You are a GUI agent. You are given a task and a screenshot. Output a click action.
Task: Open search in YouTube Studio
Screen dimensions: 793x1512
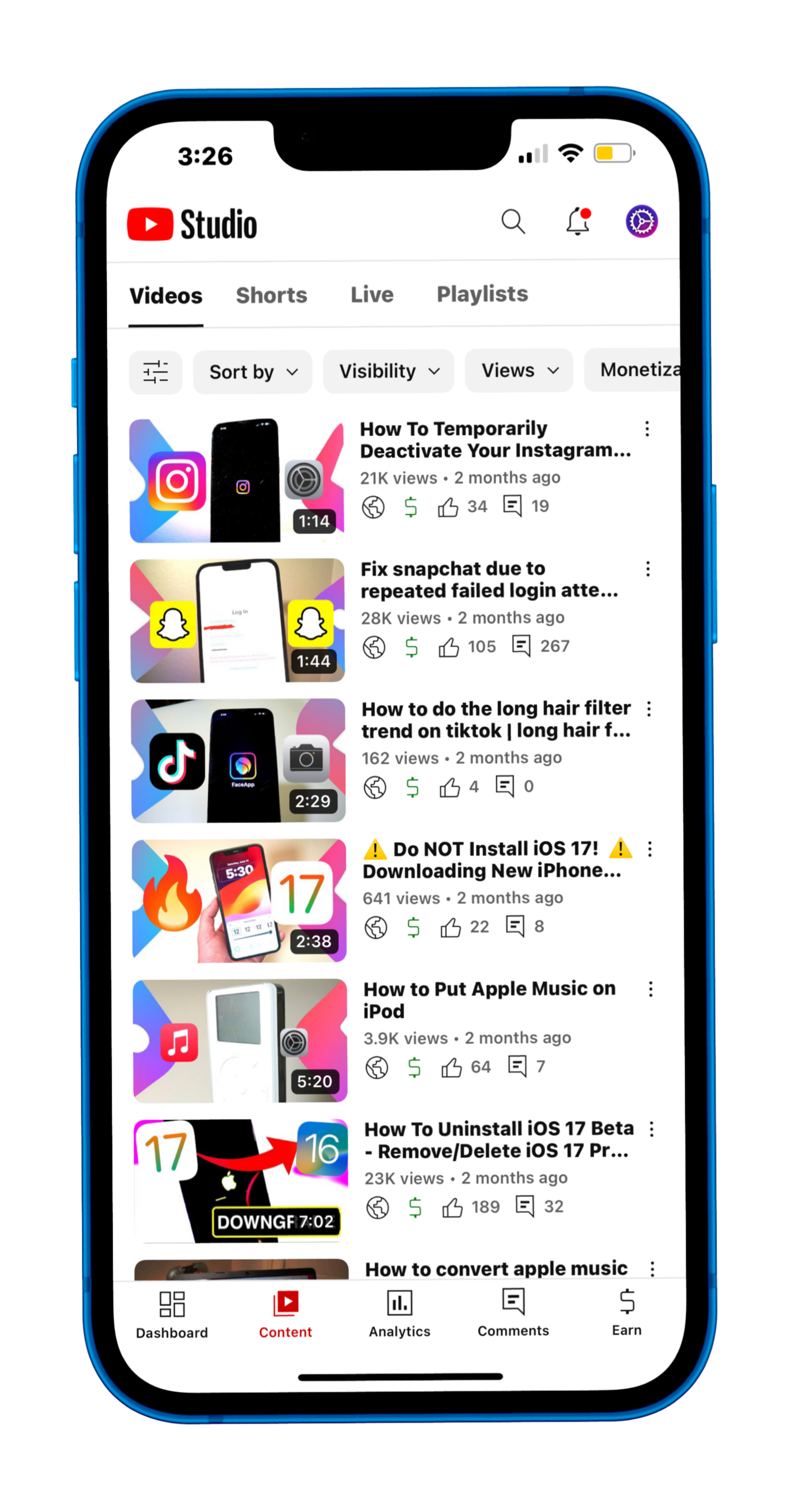tap(512, 222)
